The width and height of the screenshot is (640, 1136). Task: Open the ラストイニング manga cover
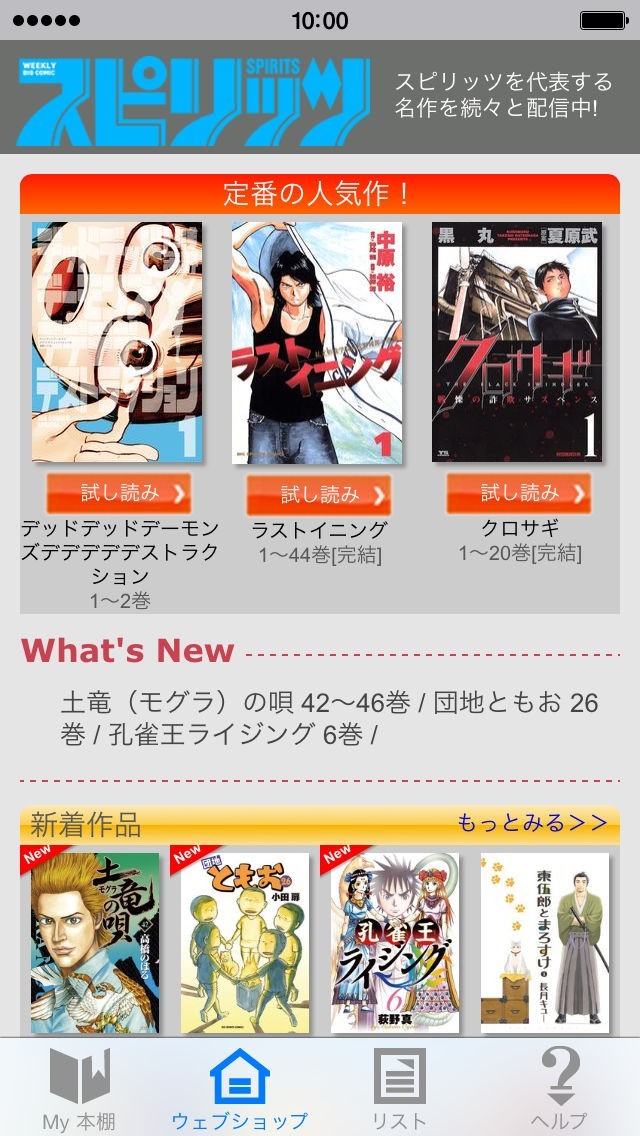click(317, 342)
